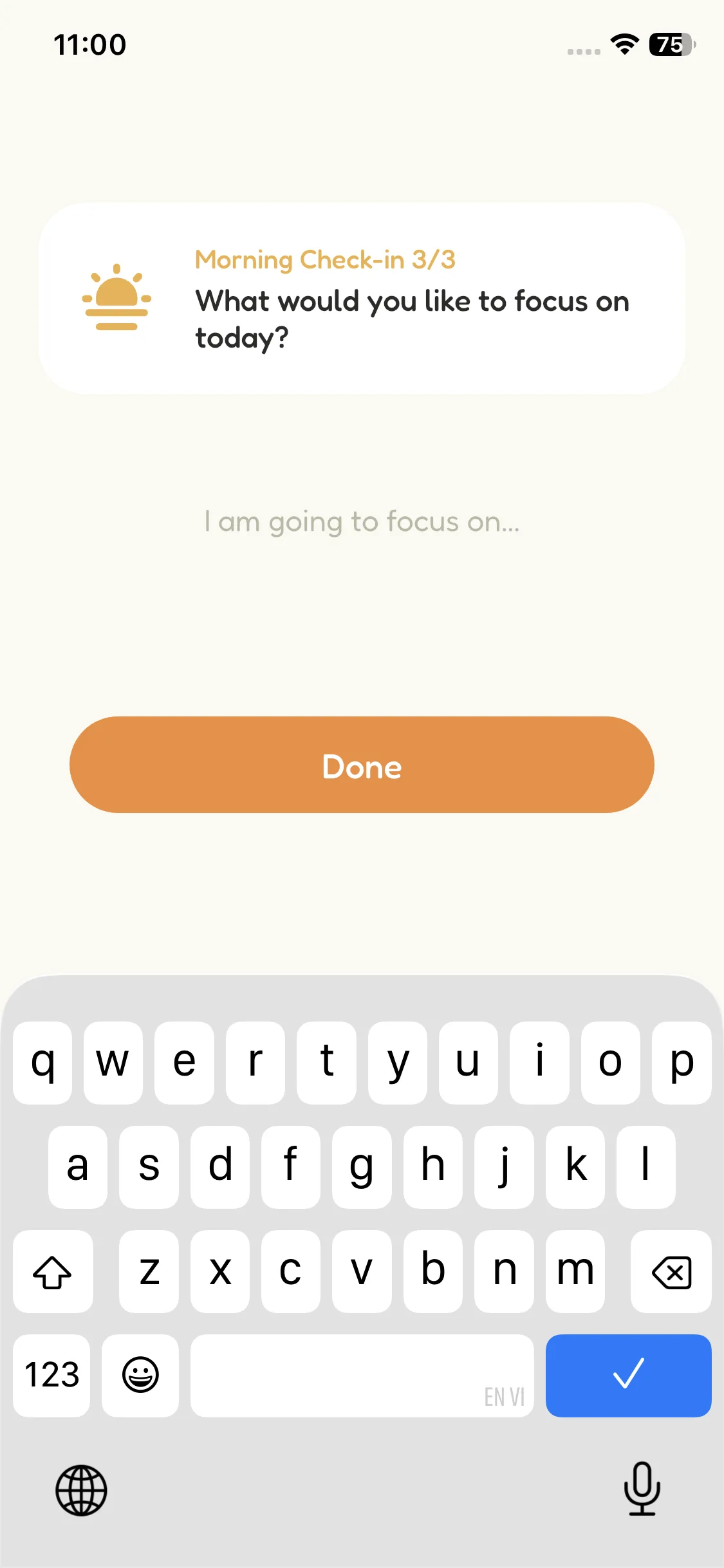Viewport: 724px width, 1568px height.
Task: Delete a character with the backspace key
Action: 671,1272
